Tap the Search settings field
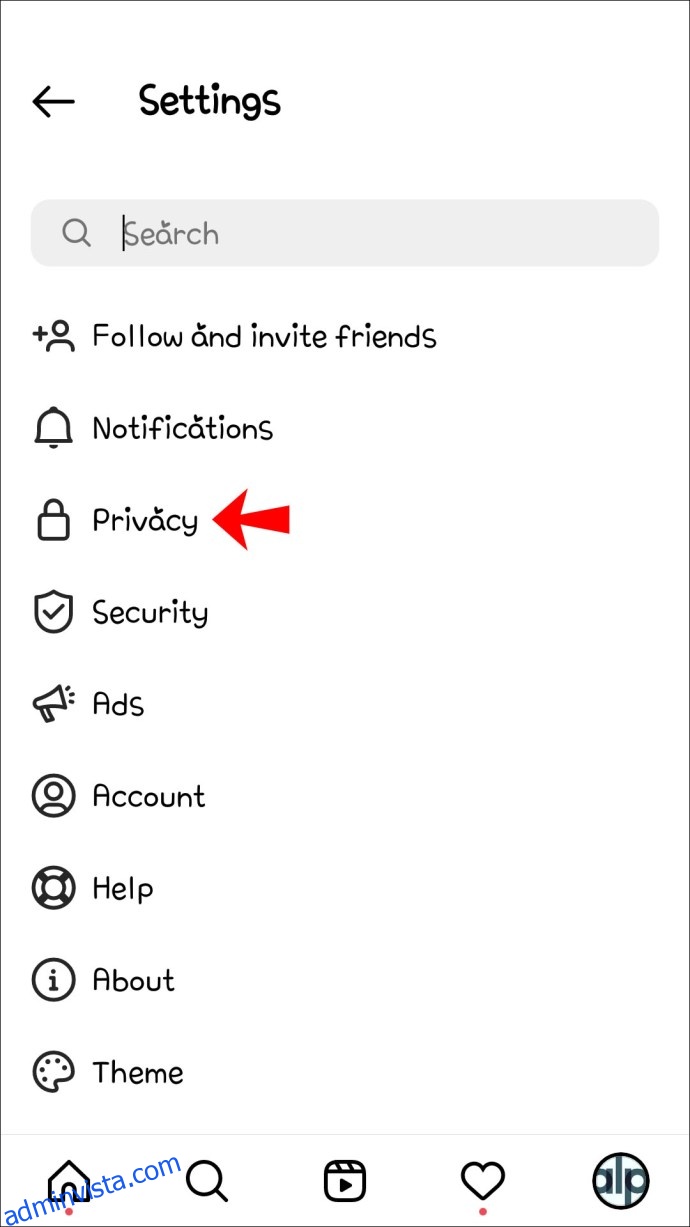Viewport: 690px width, 1227px height. (345, 233)
